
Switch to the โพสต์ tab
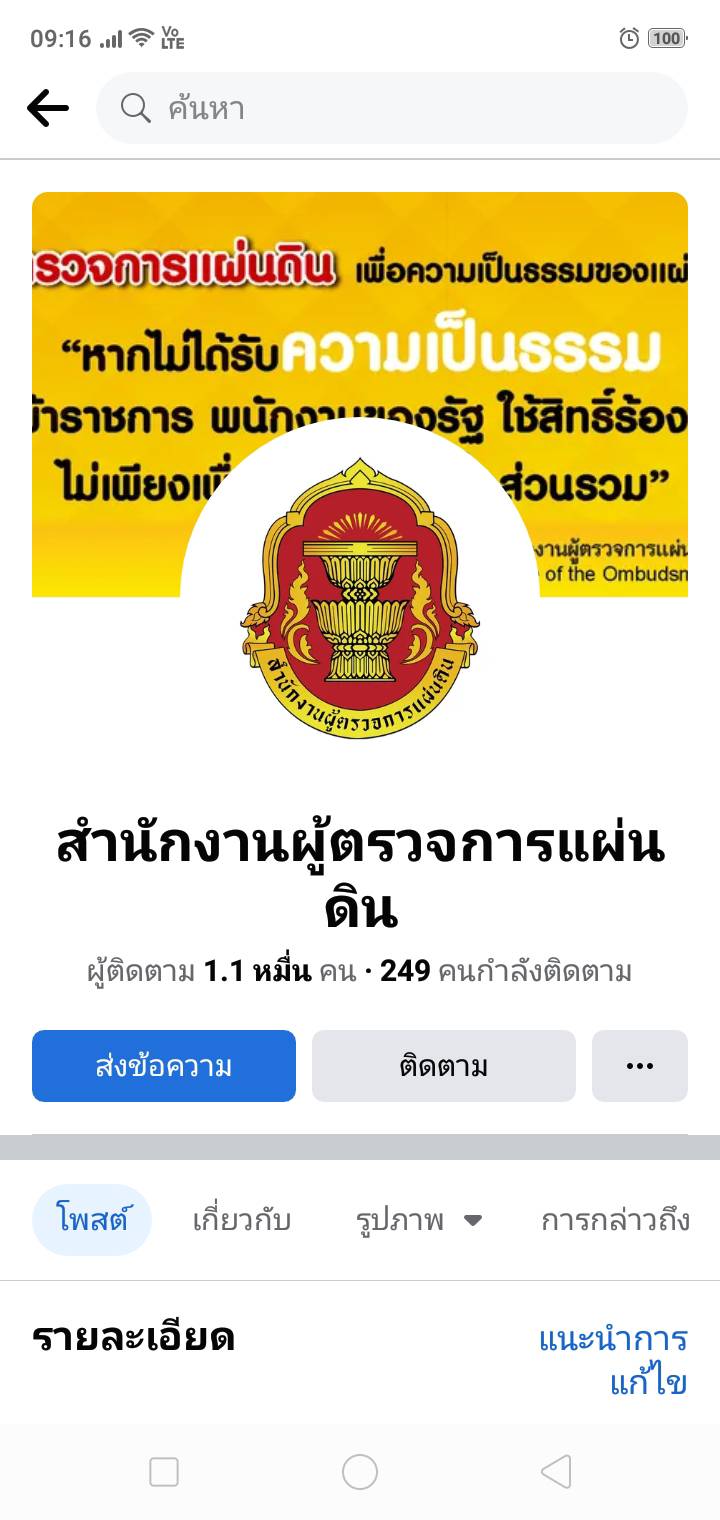(x=91, y=1220)
